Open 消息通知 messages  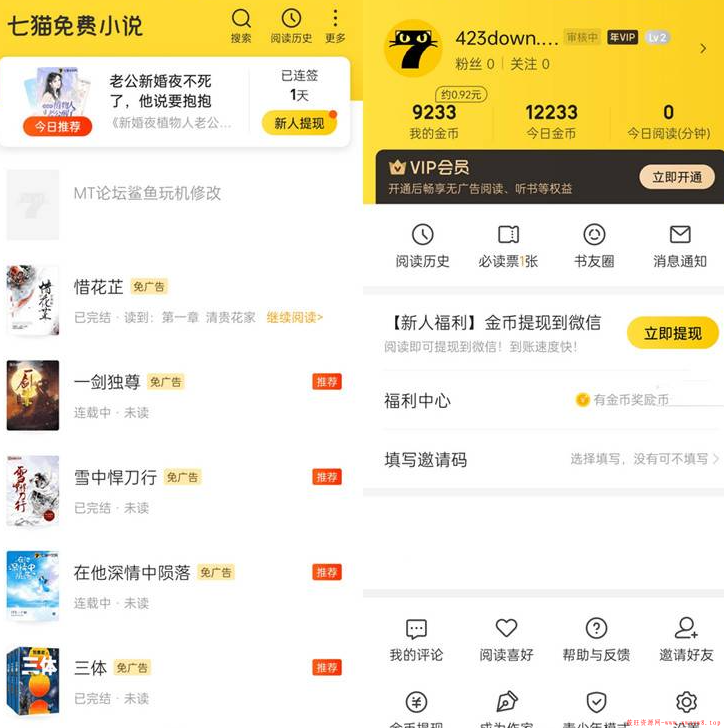680,245
